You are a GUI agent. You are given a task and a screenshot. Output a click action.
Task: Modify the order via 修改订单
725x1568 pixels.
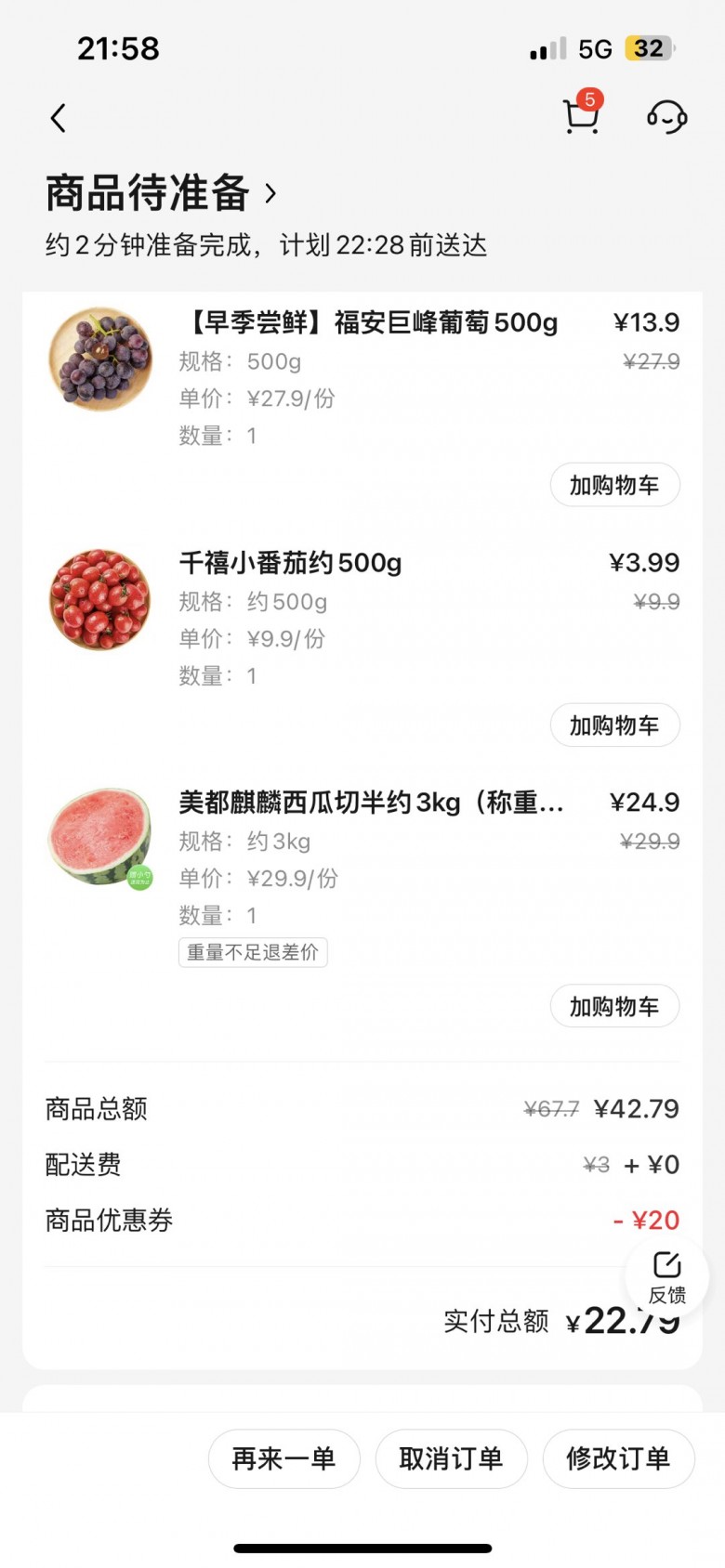pos(618,1458)
